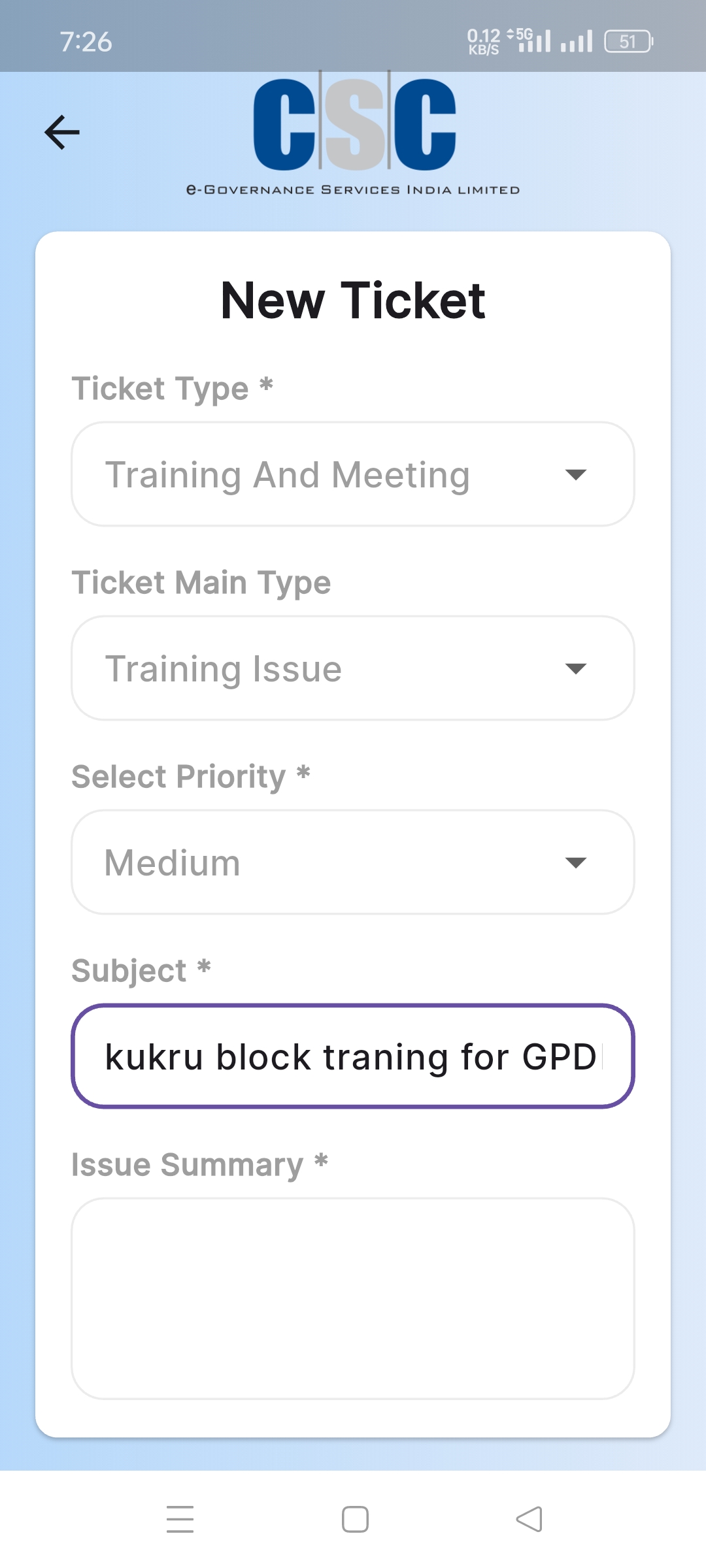Expand the Ticket Main Type dropdown
The width and height of the screenshot is (706, 1568).
click(353, 668)
